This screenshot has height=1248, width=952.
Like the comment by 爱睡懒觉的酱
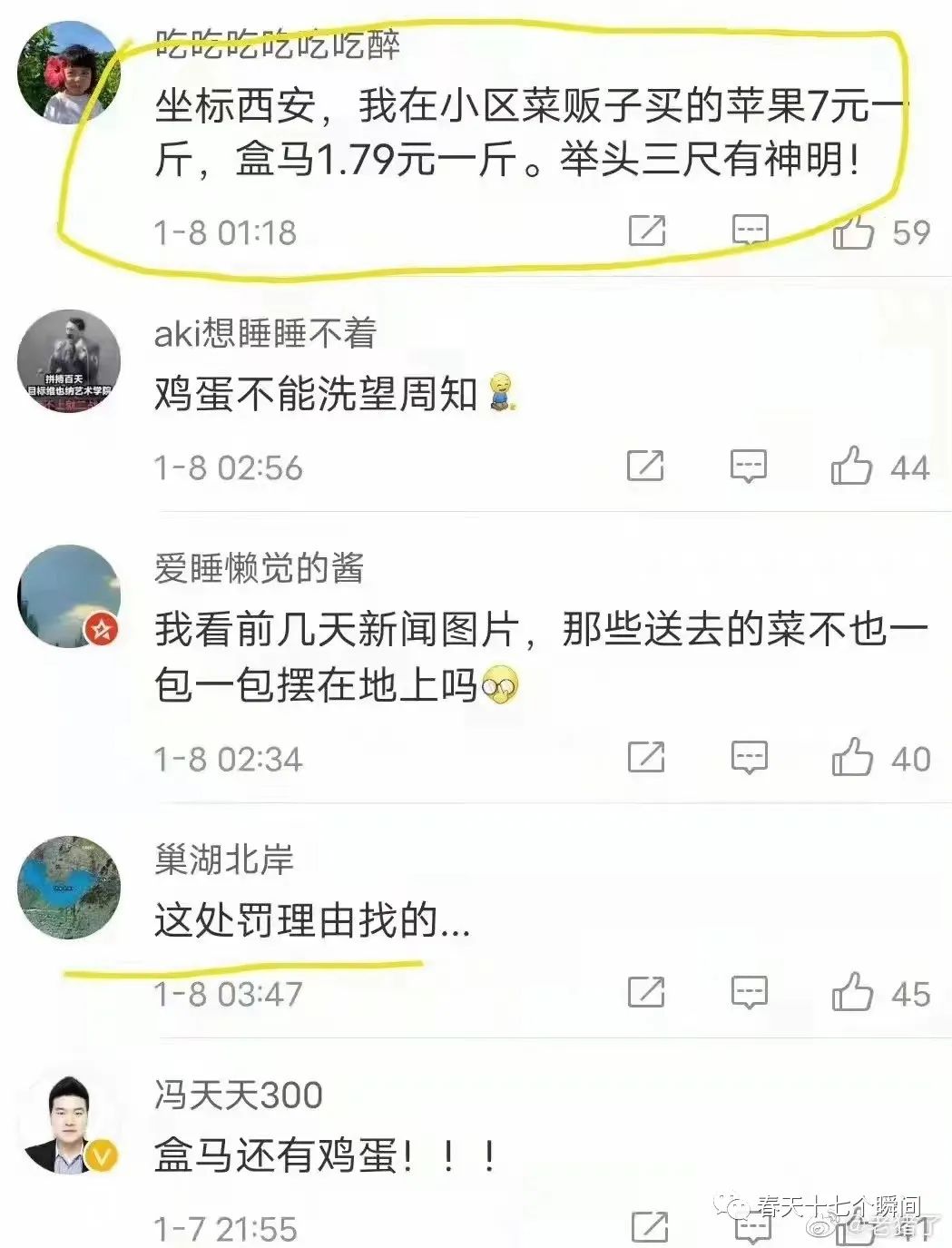point(851,758)
